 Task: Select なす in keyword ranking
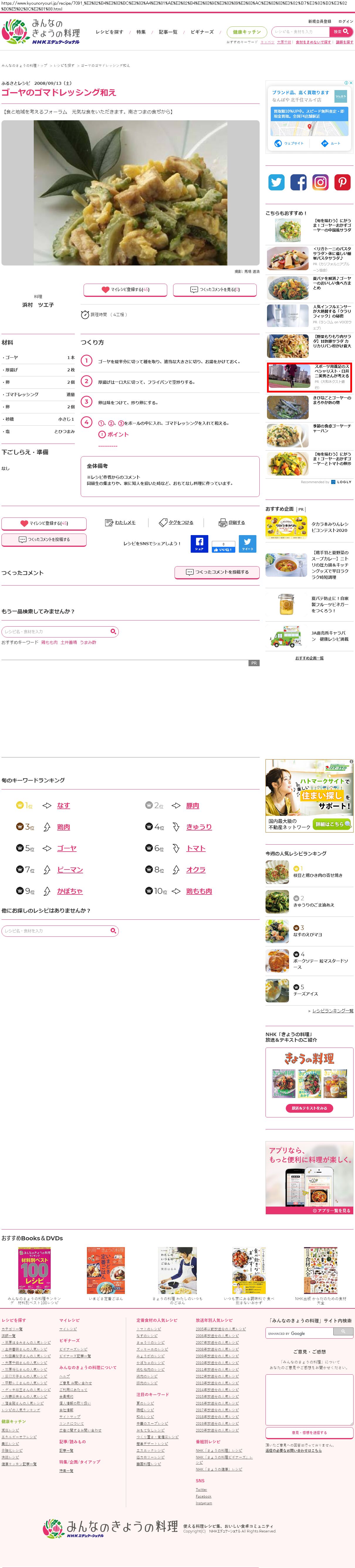pos(63,788)
